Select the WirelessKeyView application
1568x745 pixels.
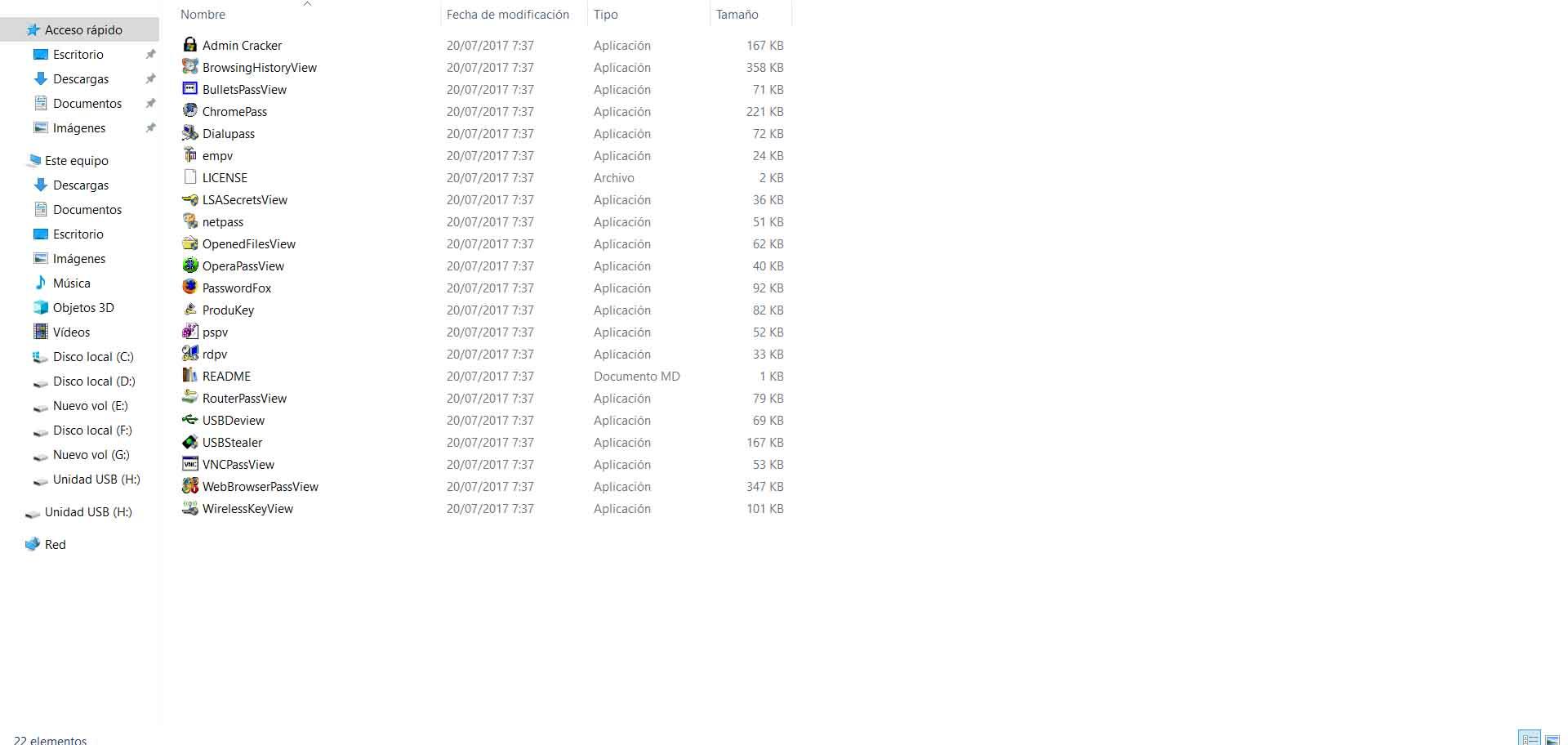click(247, 509)
